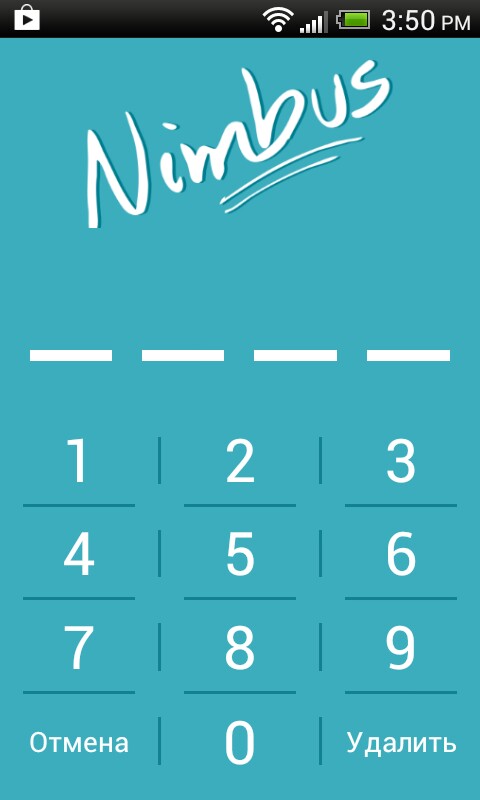
Task: Select number 9
Action: [x=401, y=647]
